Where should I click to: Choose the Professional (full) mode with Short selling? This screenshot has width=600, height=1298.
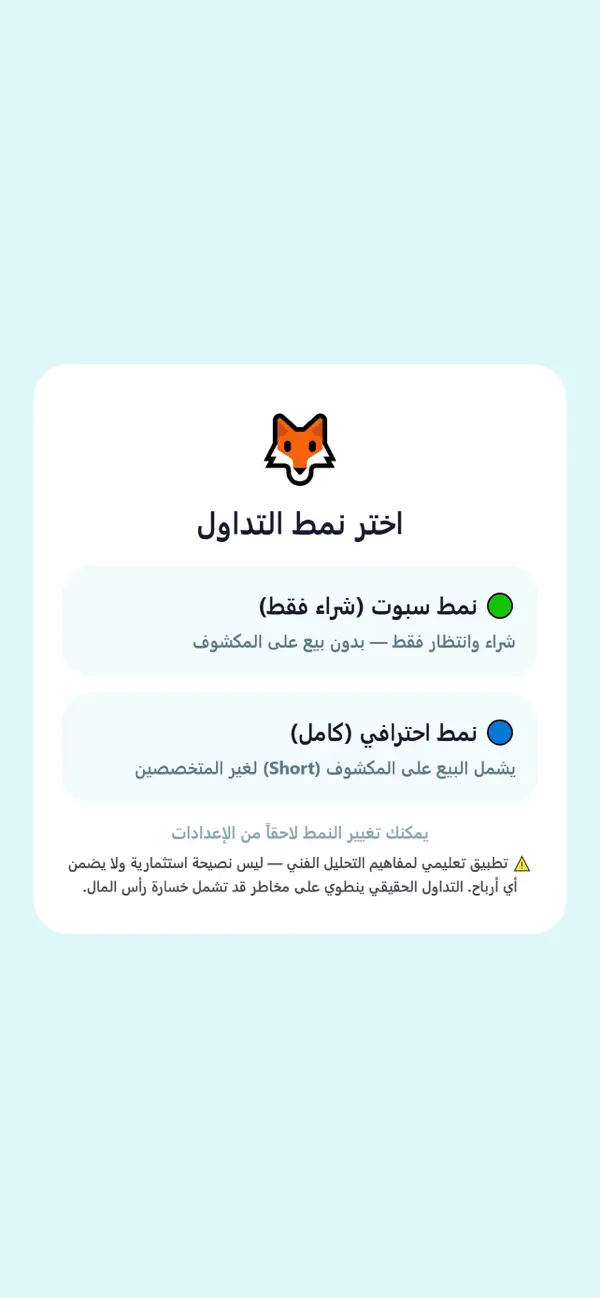coord(300,747)
